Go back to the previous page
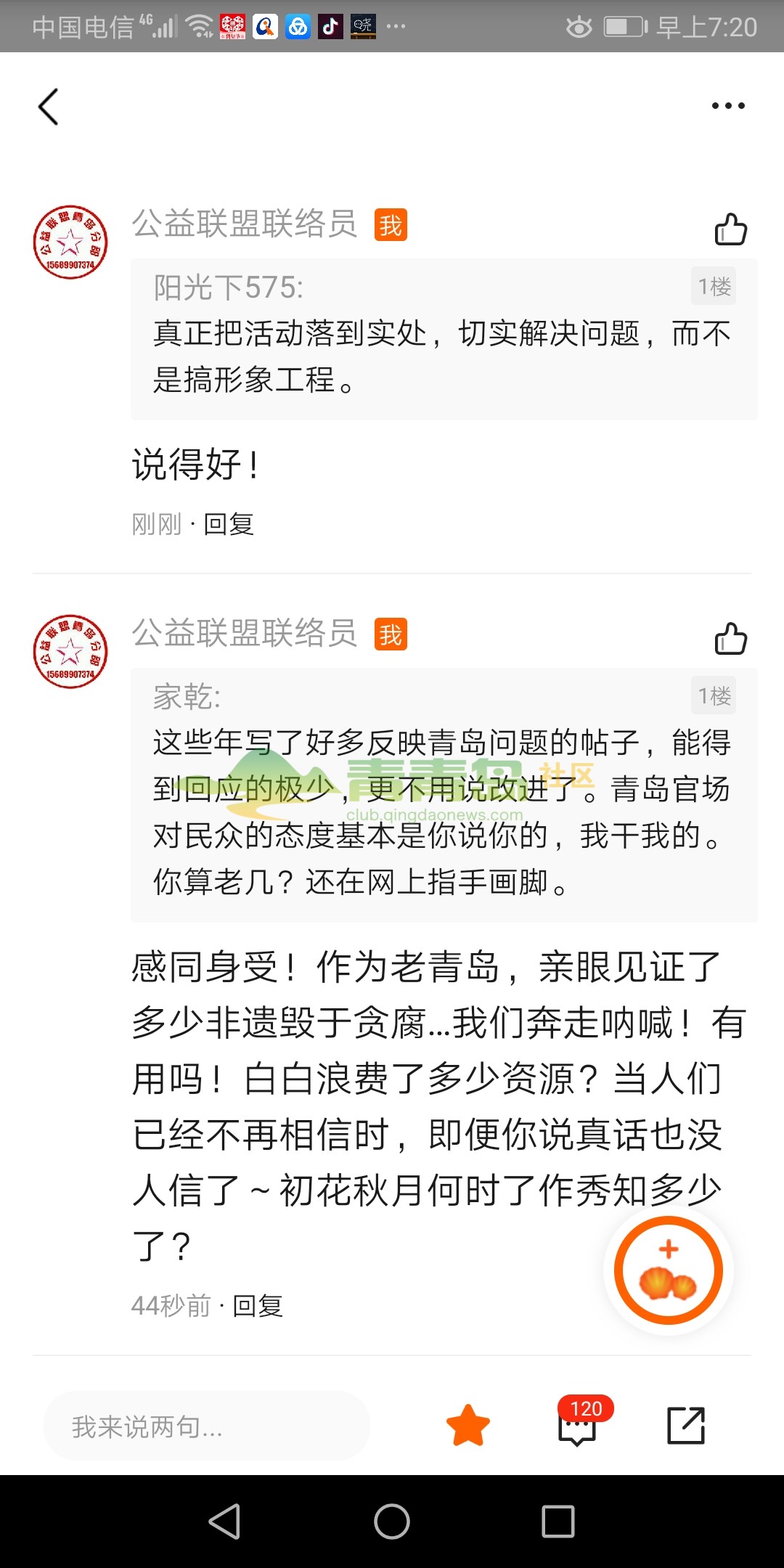Viewport: 784px width, 1568px height. 48,107
